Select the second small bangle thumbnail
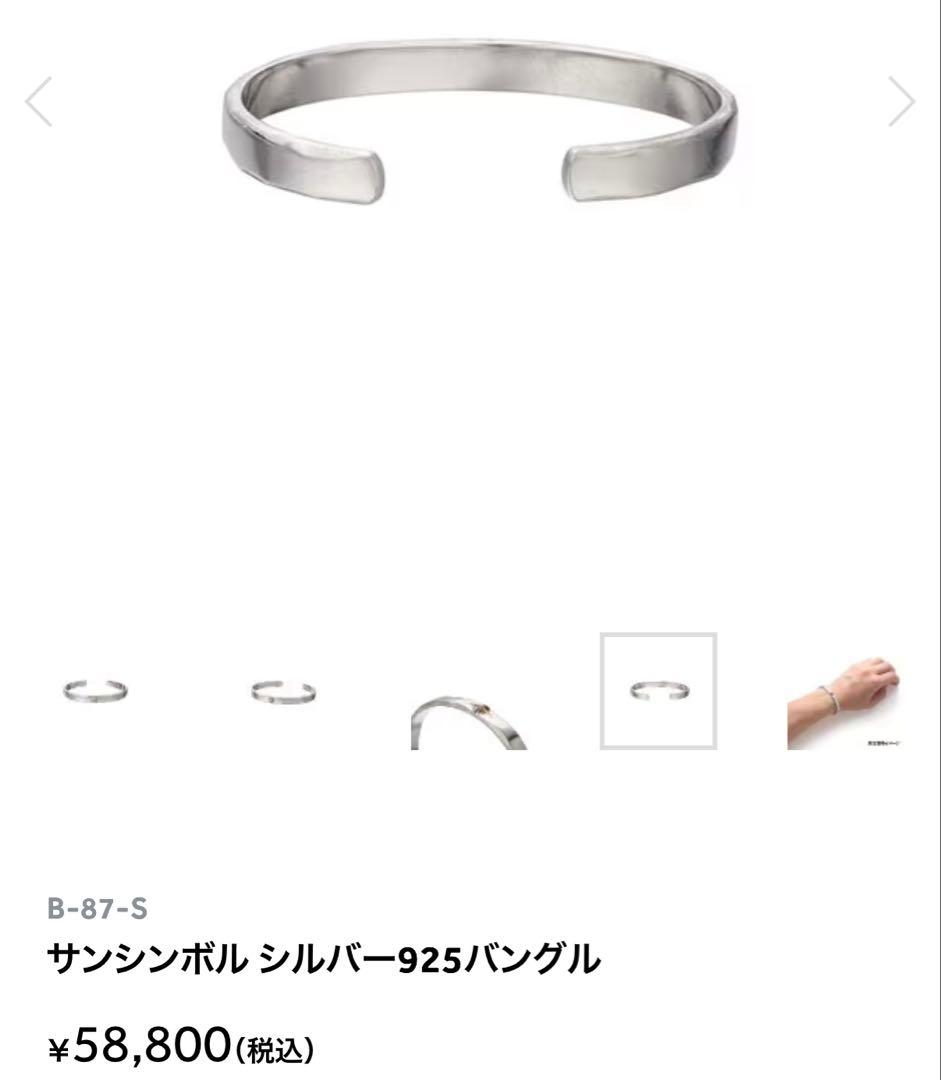The height and width of the screenshot is (1080, 941). tap(282, 690)
